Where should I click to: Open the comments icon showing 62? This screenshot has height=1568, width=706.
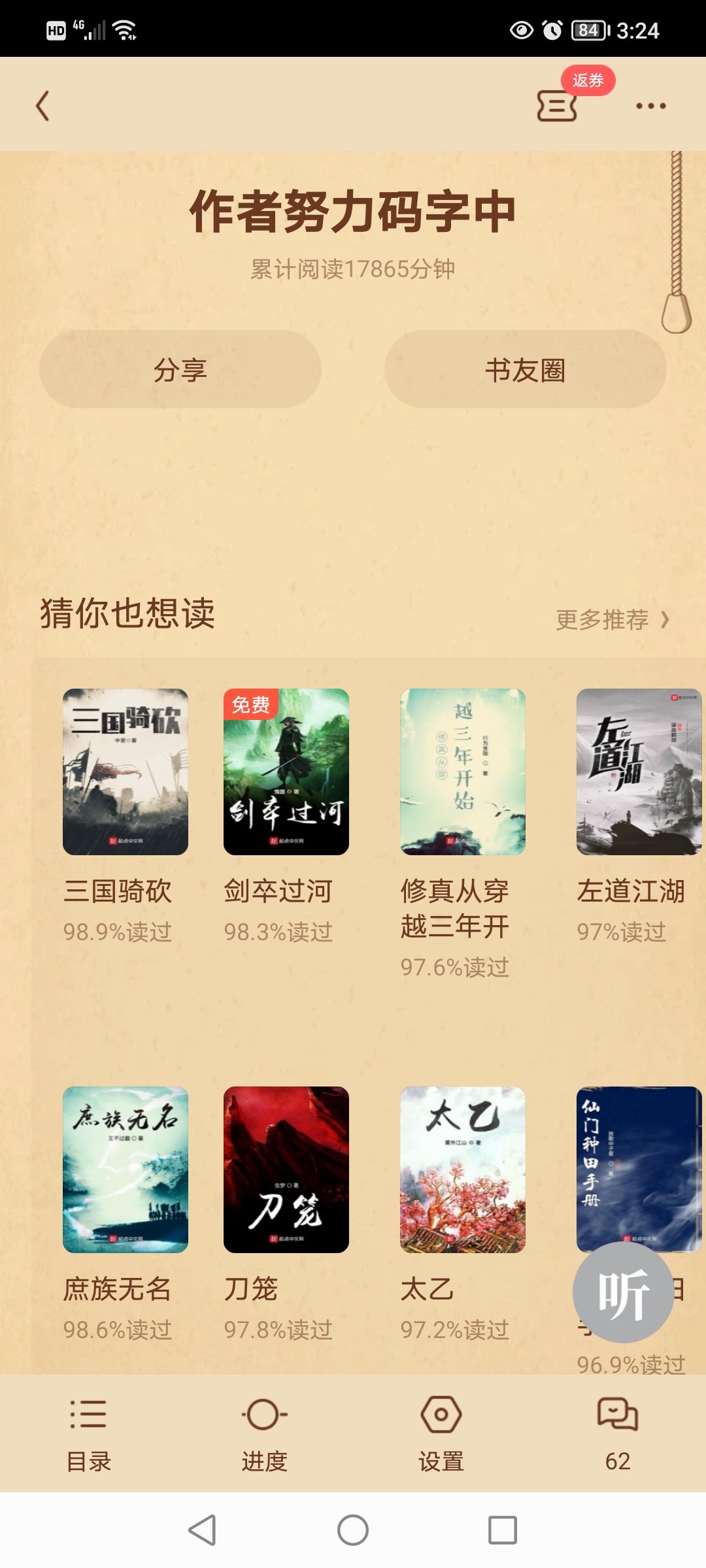tap(618, 1434)
